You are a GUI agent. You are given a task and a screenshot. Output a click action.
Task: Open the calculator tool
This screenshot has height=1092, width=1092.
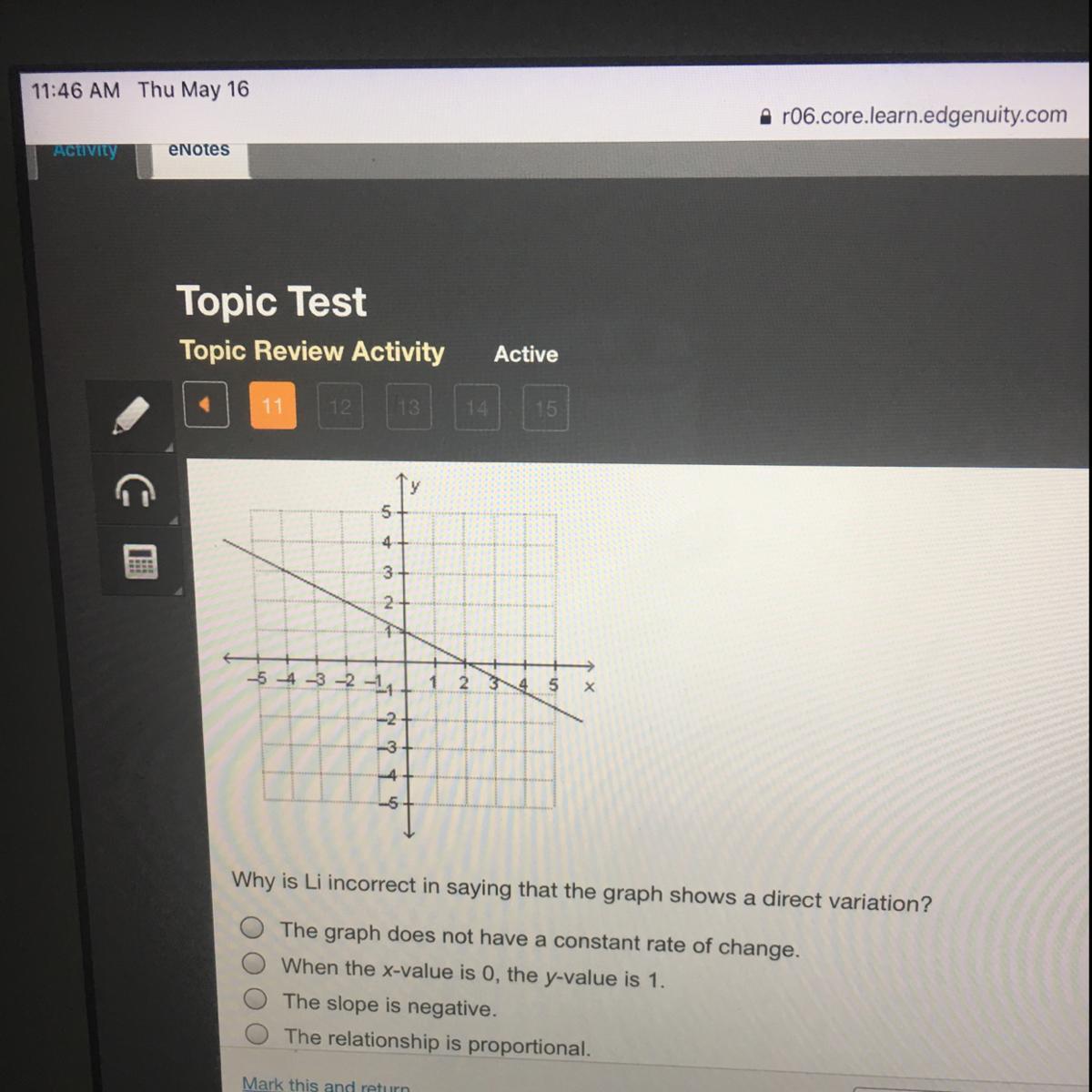tap(140, 562)
